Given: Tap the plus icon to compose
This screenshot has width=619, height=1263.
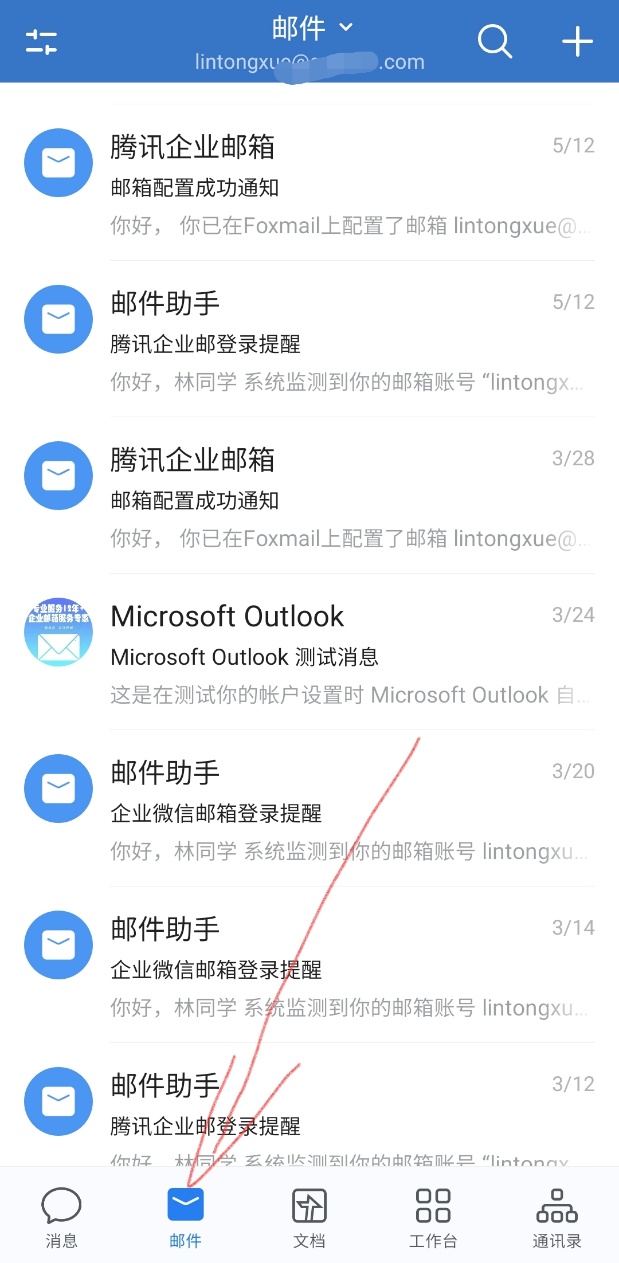Looking at the screenshot, I should tap(577, 41).
